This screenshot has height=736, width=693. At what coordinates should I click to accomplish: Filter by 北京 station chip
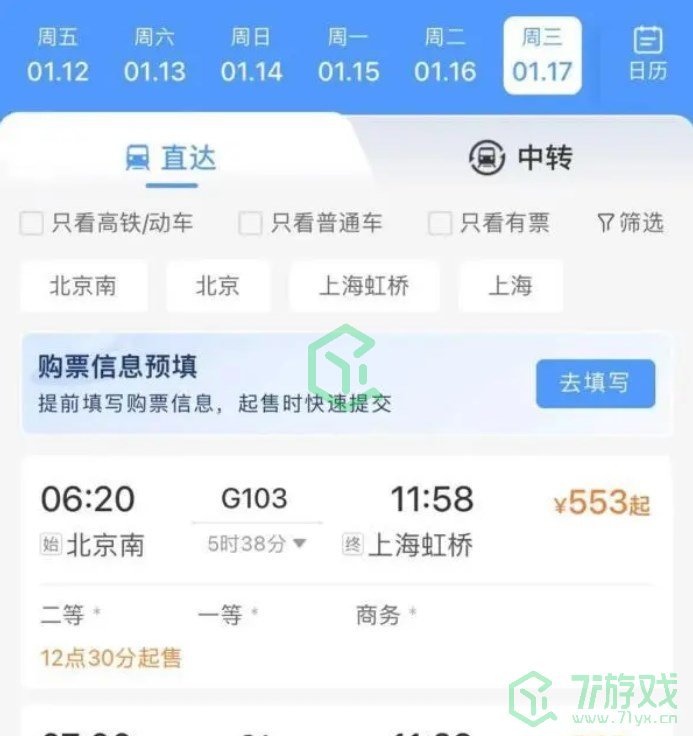[x=217, y=286]
